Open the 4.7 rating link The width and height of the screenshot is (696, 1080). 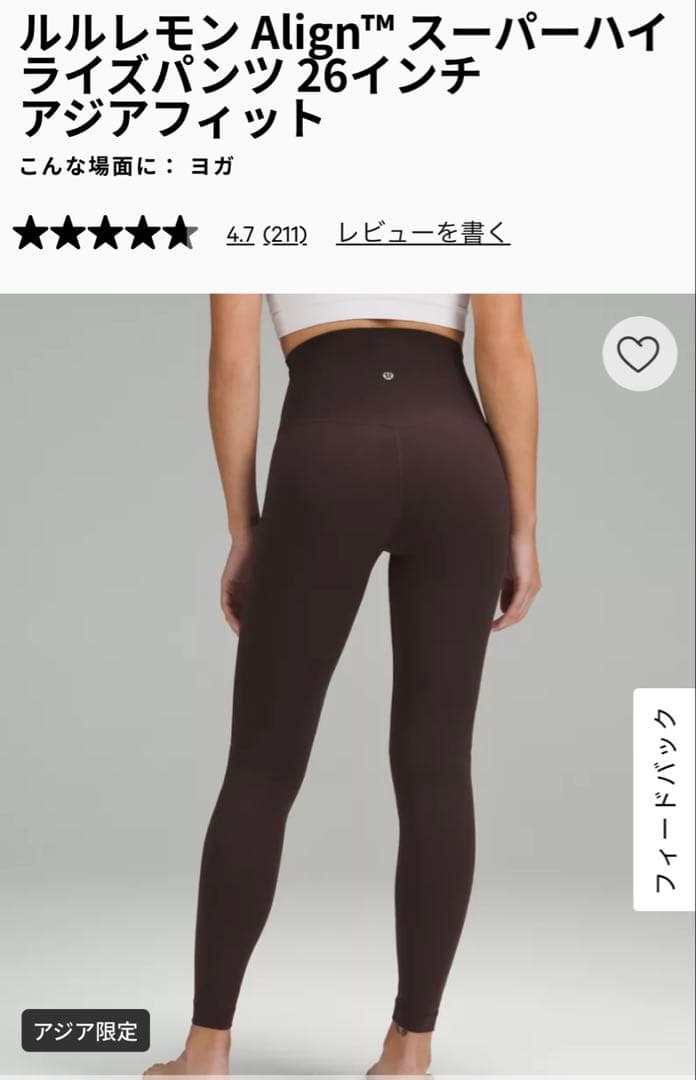pos(240,236)
